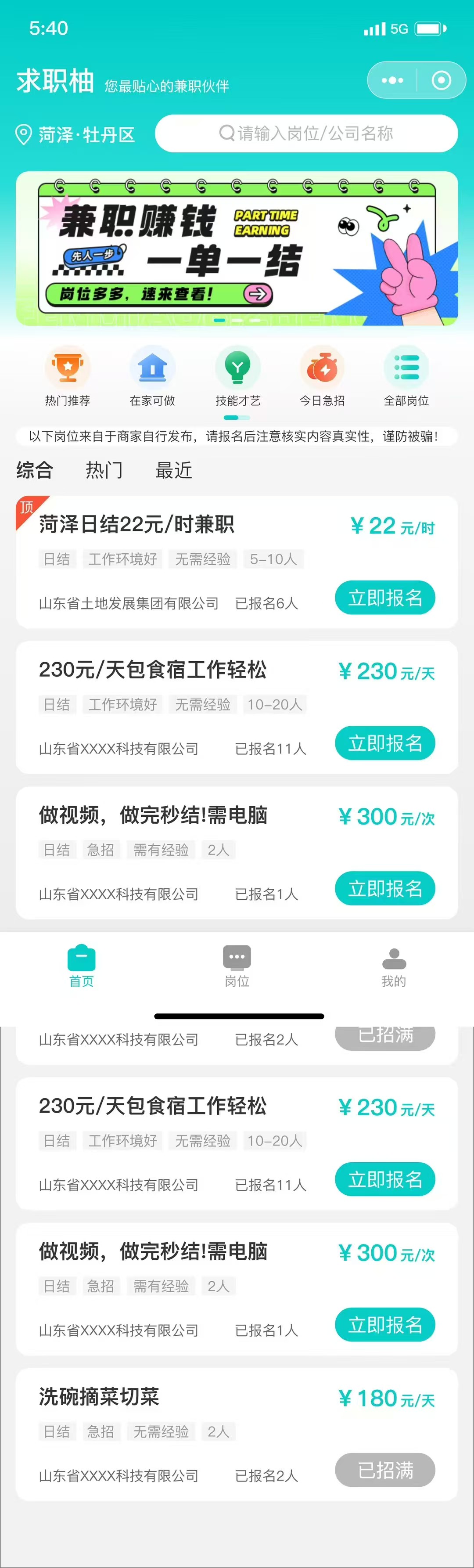This screenshot has width=474, height=1568.
Task: Change the location 菏泽·牡丹区
Action: (x=76, y=134)
